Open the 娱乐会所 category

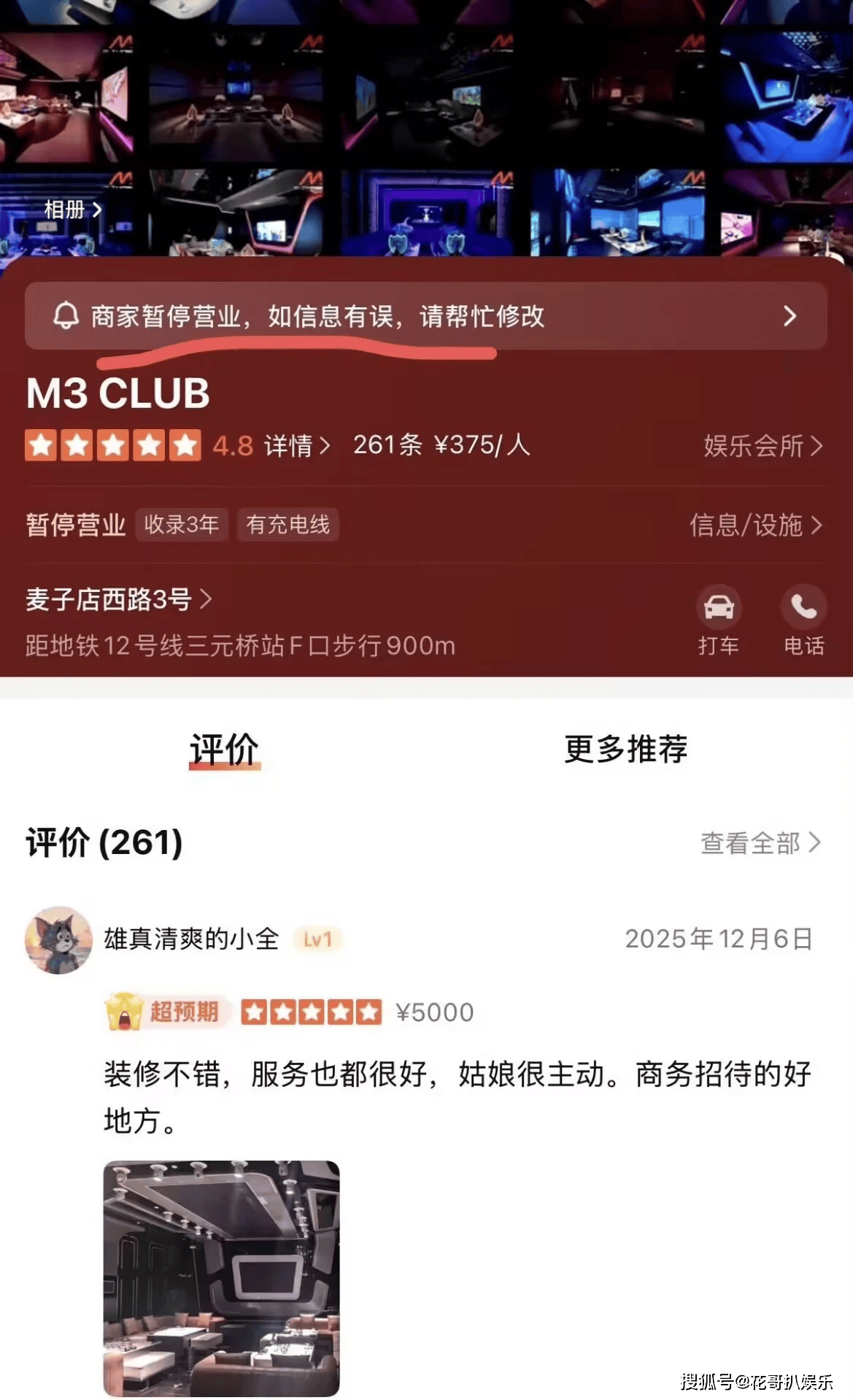click(x=762, y=445)
